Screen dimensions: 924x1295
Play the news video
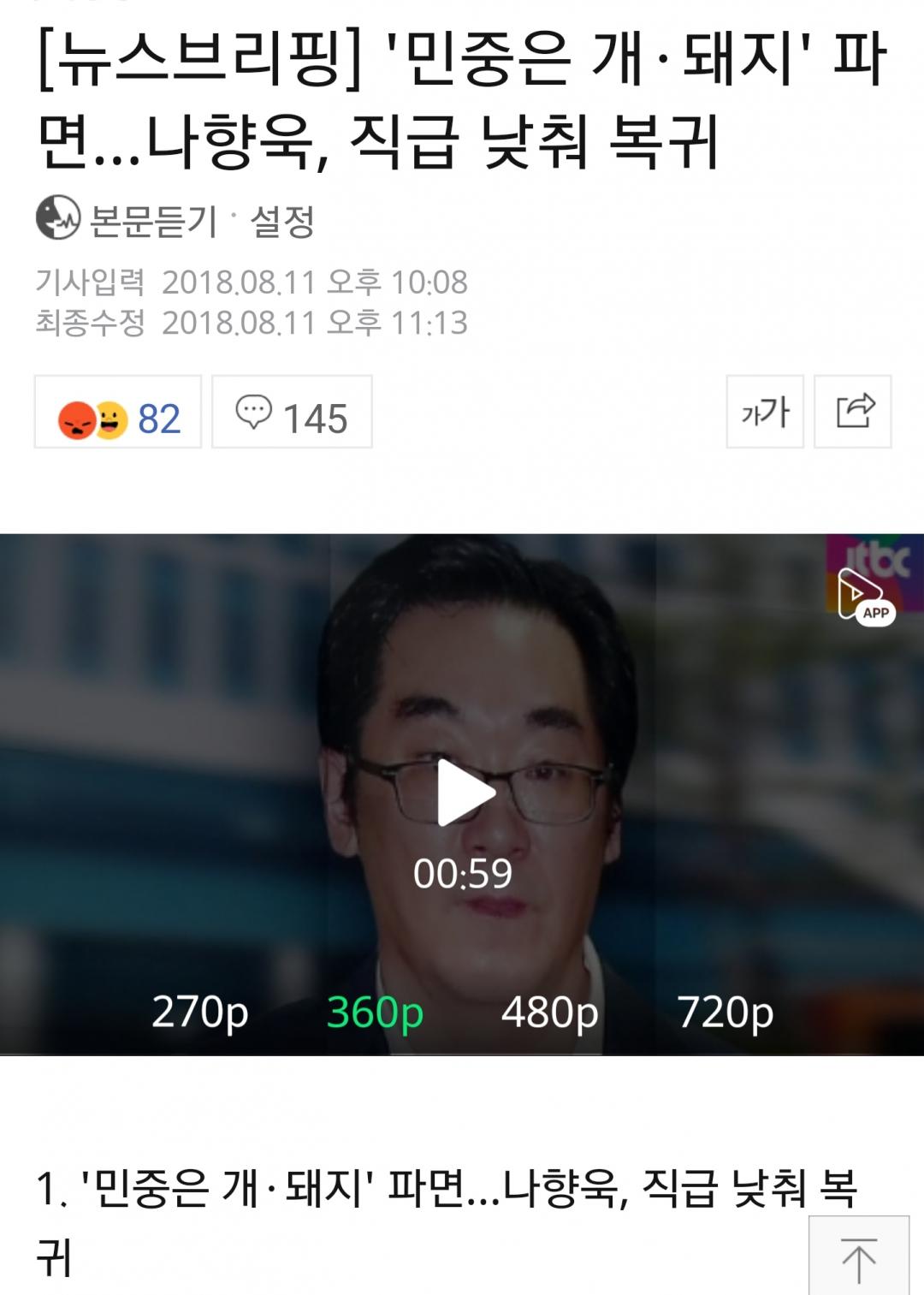coord(465,793)
